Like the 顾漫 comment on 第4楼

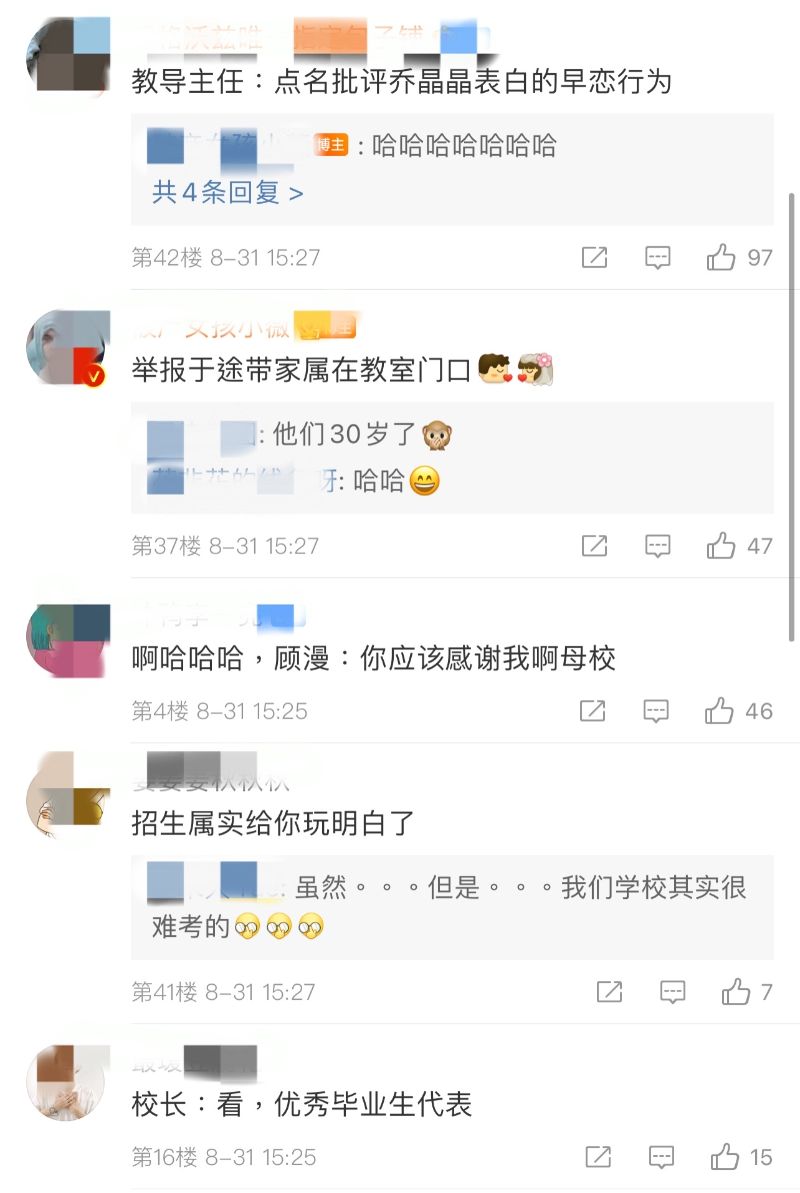[x=720, y=711]
